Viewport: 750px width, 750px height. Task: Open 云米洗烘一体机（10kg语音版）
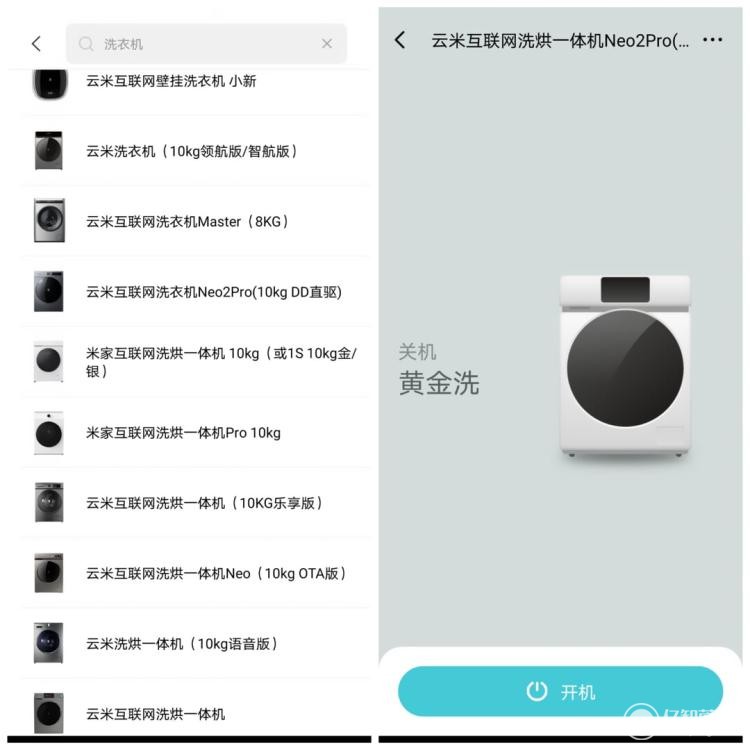click(x=182, y=643)
